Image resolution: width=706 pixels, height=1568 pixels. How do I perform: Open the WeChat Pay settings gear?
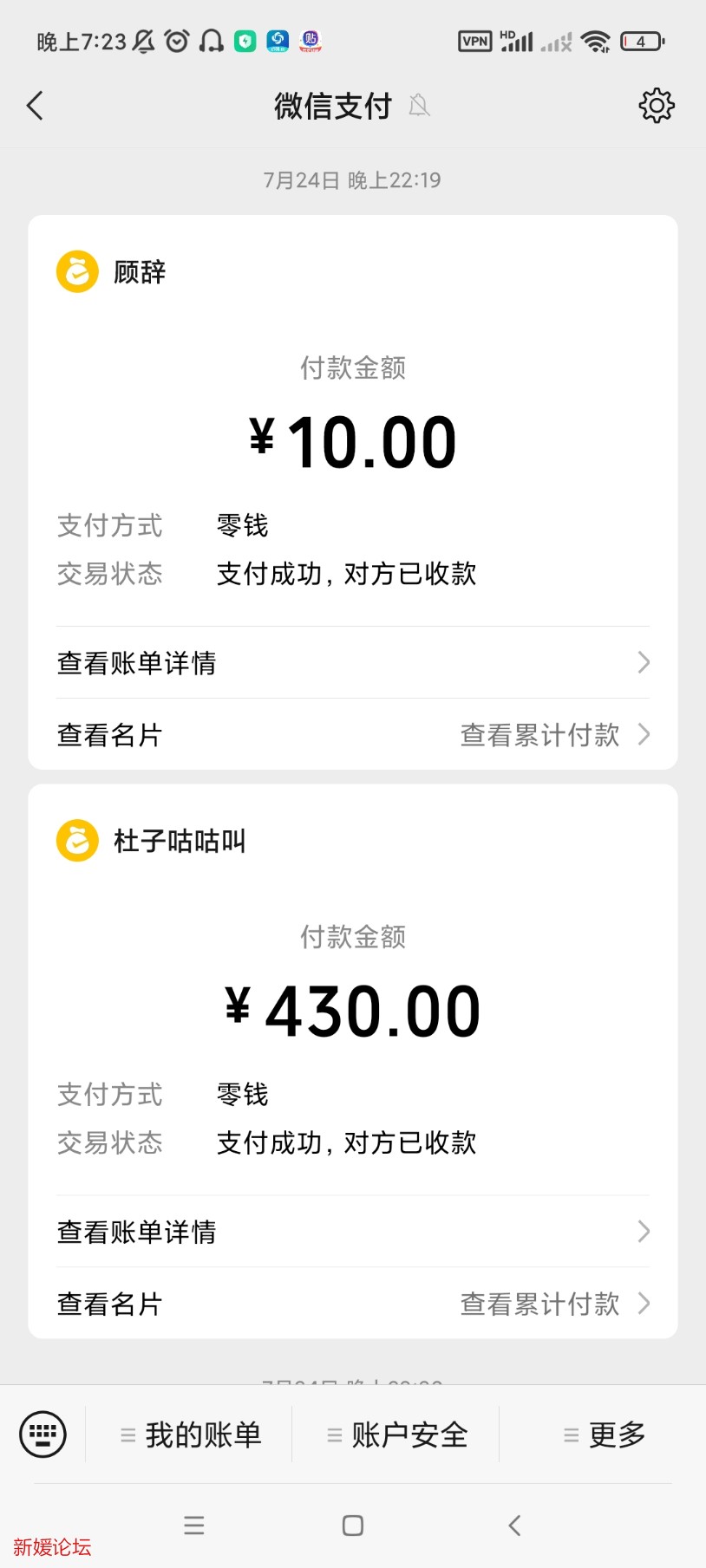(x=657, y=104)
